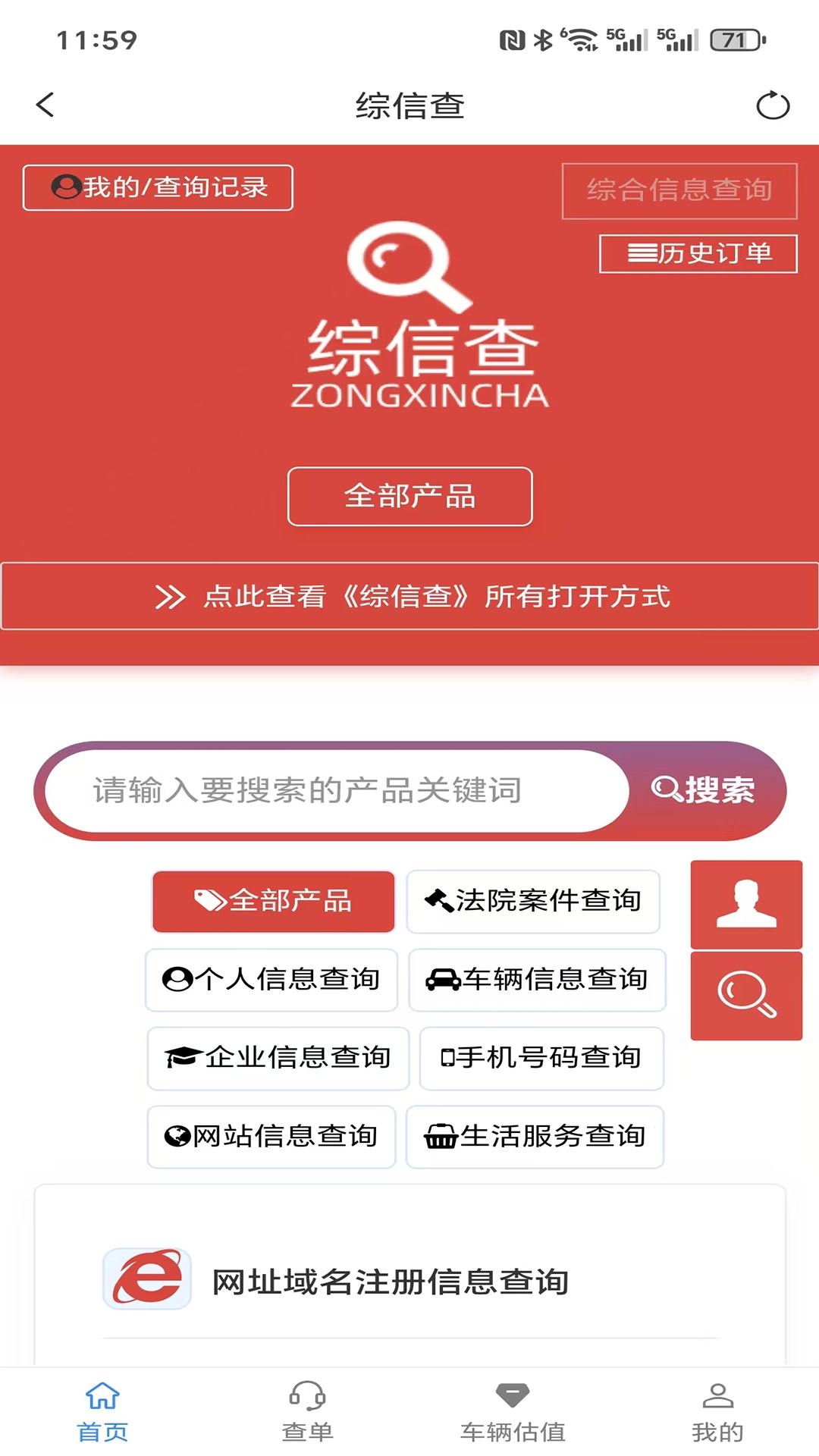Viewport: 819px width, 1456px height.
Task: Expand 历史订单 order history list
Action: pos(697,255)
